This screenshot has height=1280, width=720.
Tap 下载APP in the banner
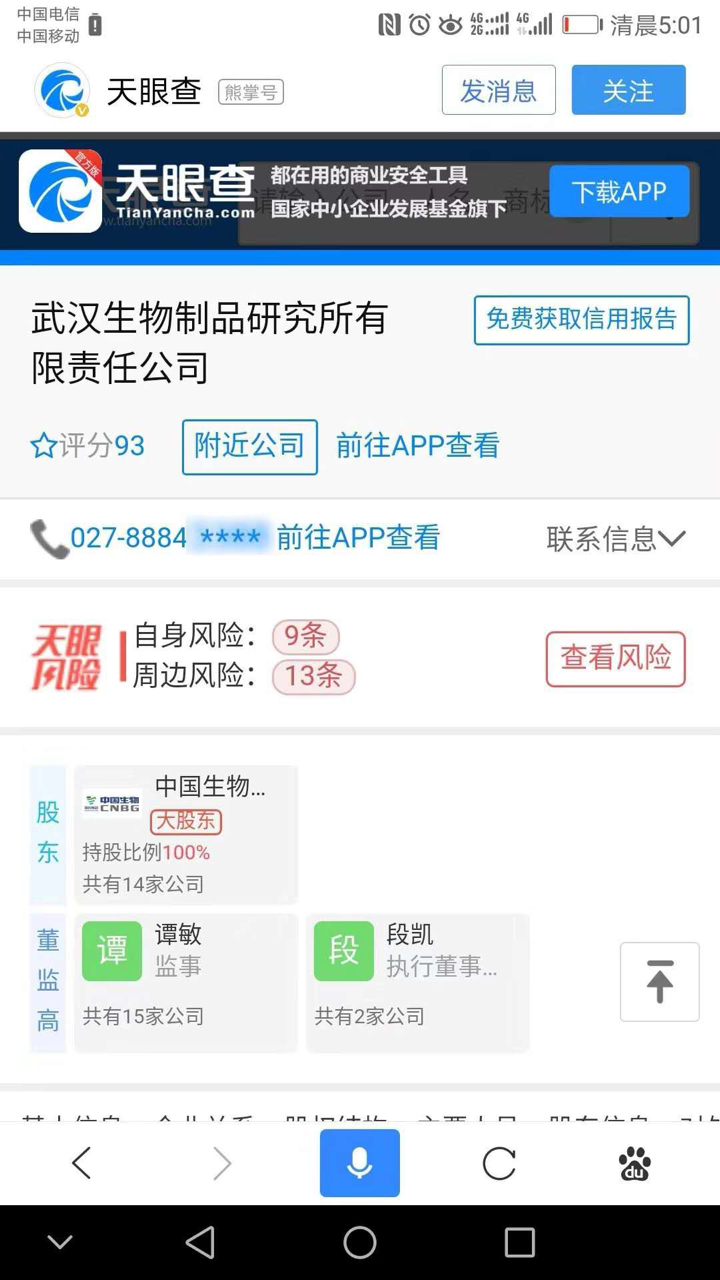pos(619,191)
